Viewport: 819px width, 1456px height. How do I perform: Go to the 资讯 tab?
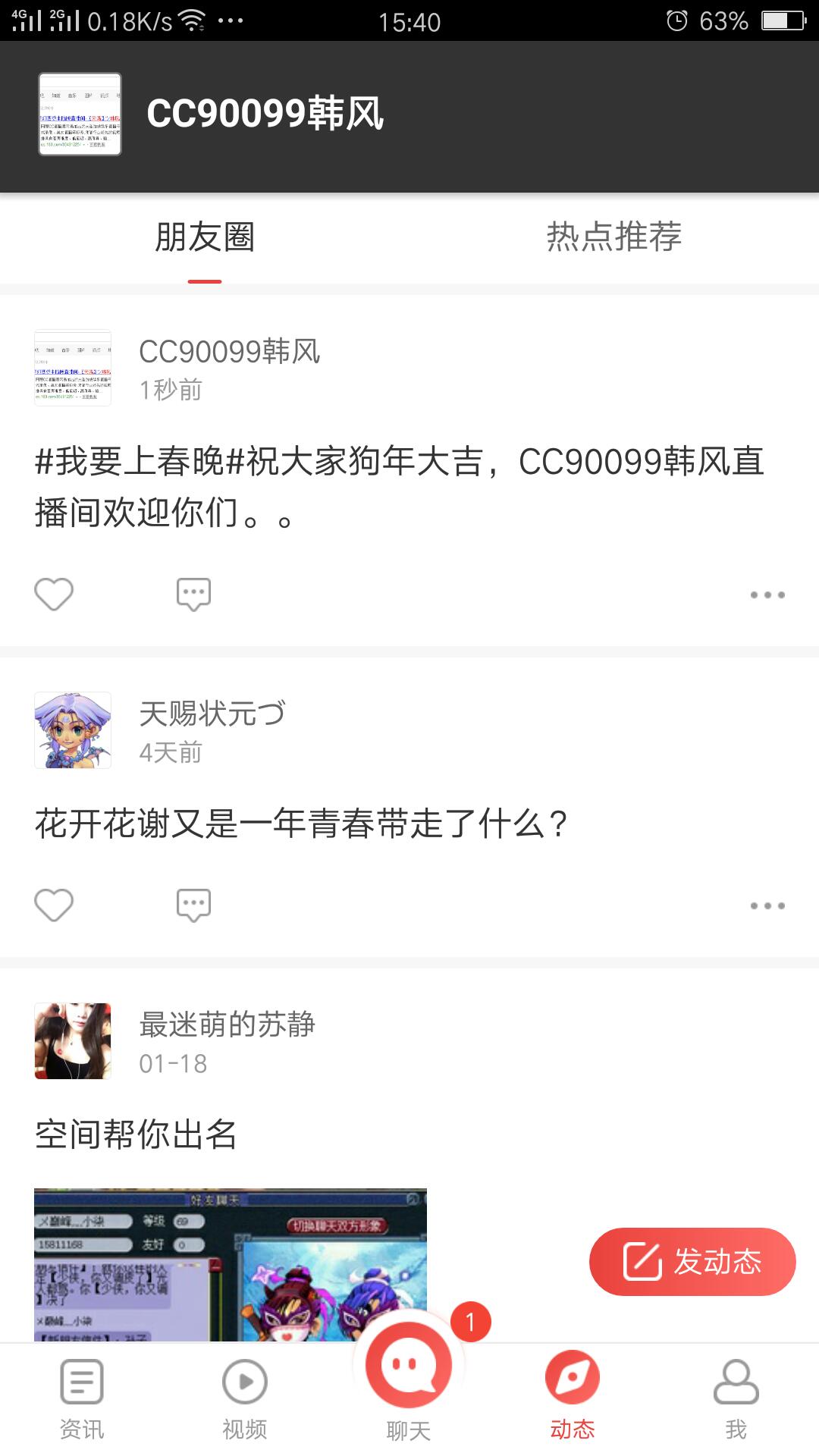(82, 1398)
